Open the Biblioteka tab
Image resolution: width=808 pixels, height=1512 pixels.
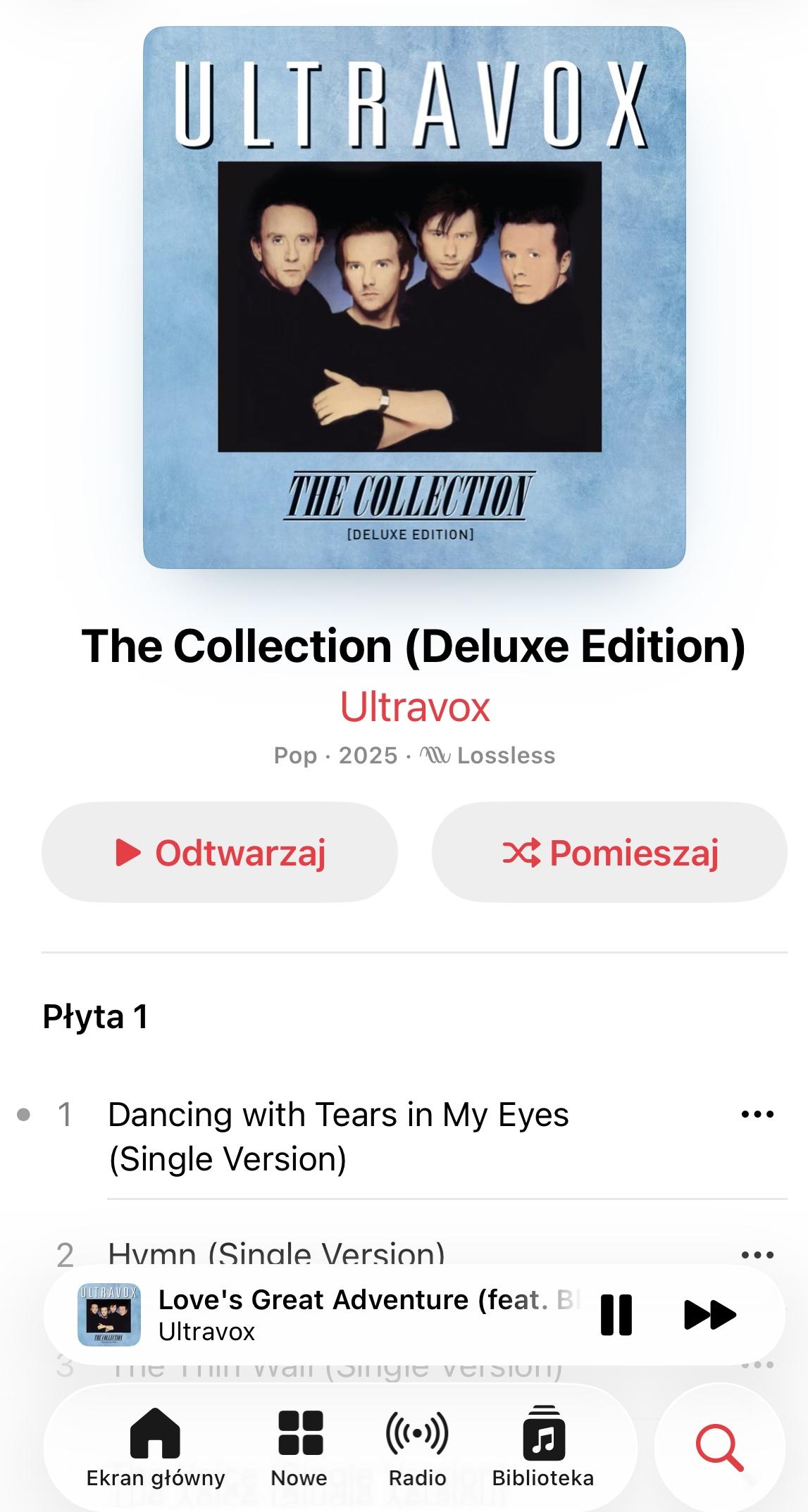click(542, 1447)
